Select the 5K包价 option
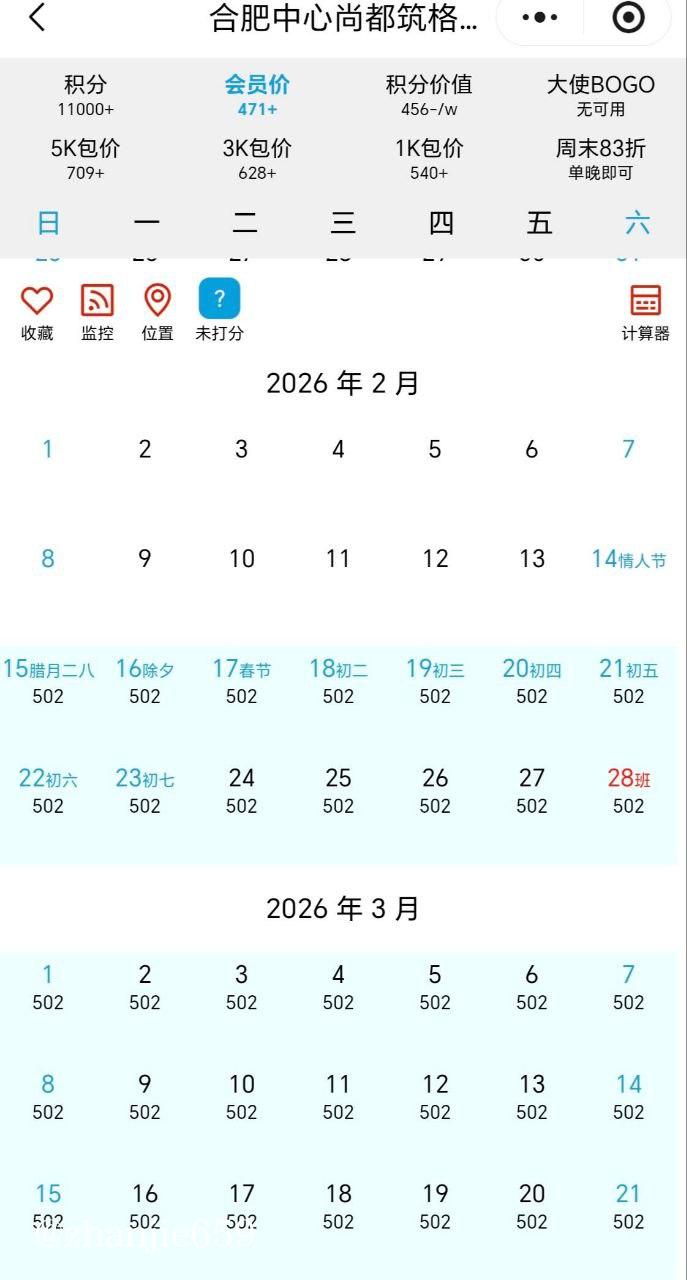The image size is (687, 1280). tap(85, 159)
